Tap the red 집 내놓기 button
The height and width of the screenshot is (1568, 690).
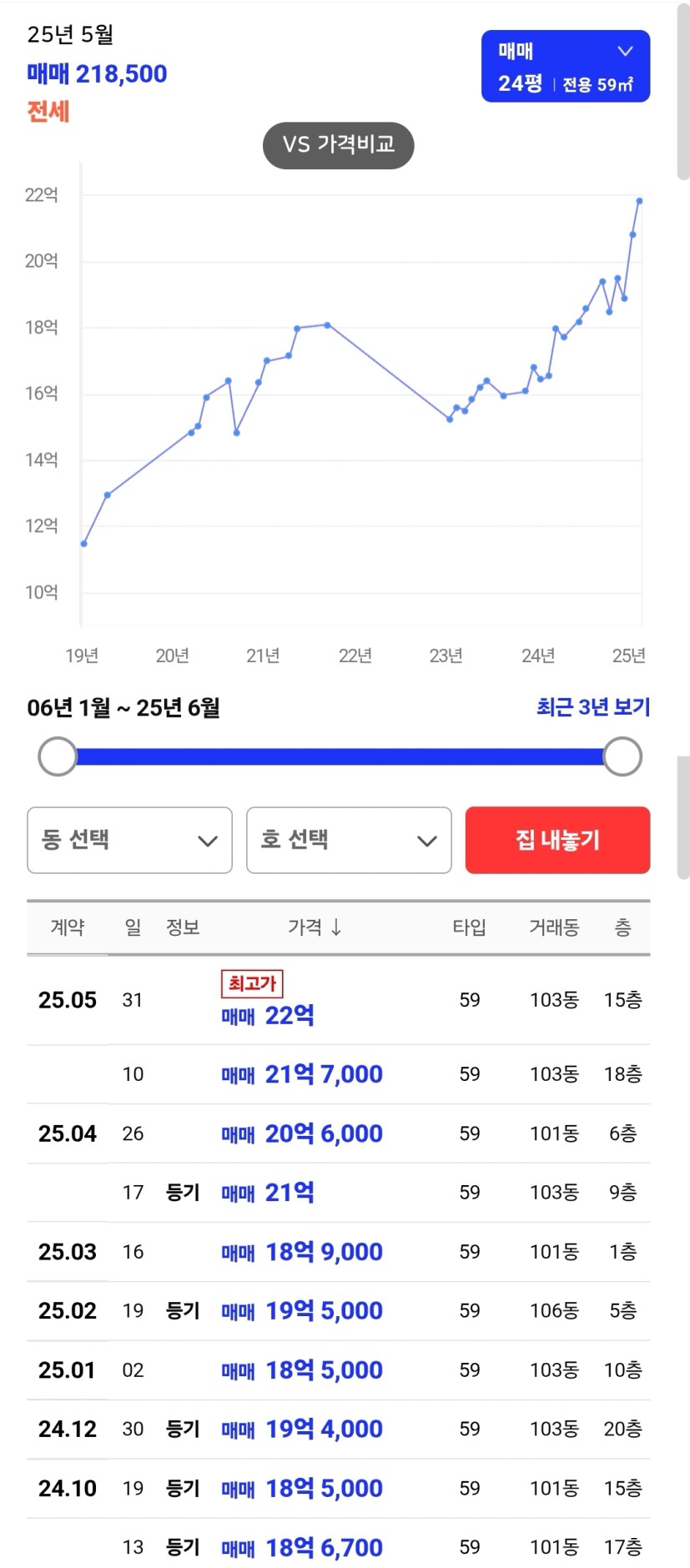(x=557, y=840)
